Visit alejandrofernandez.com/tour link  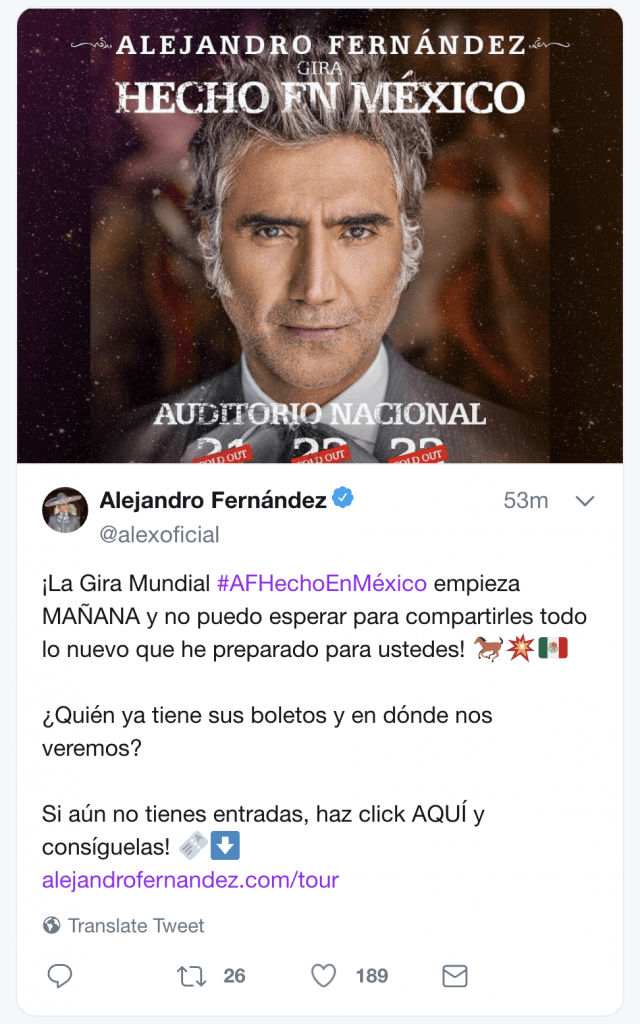(190, 880)
